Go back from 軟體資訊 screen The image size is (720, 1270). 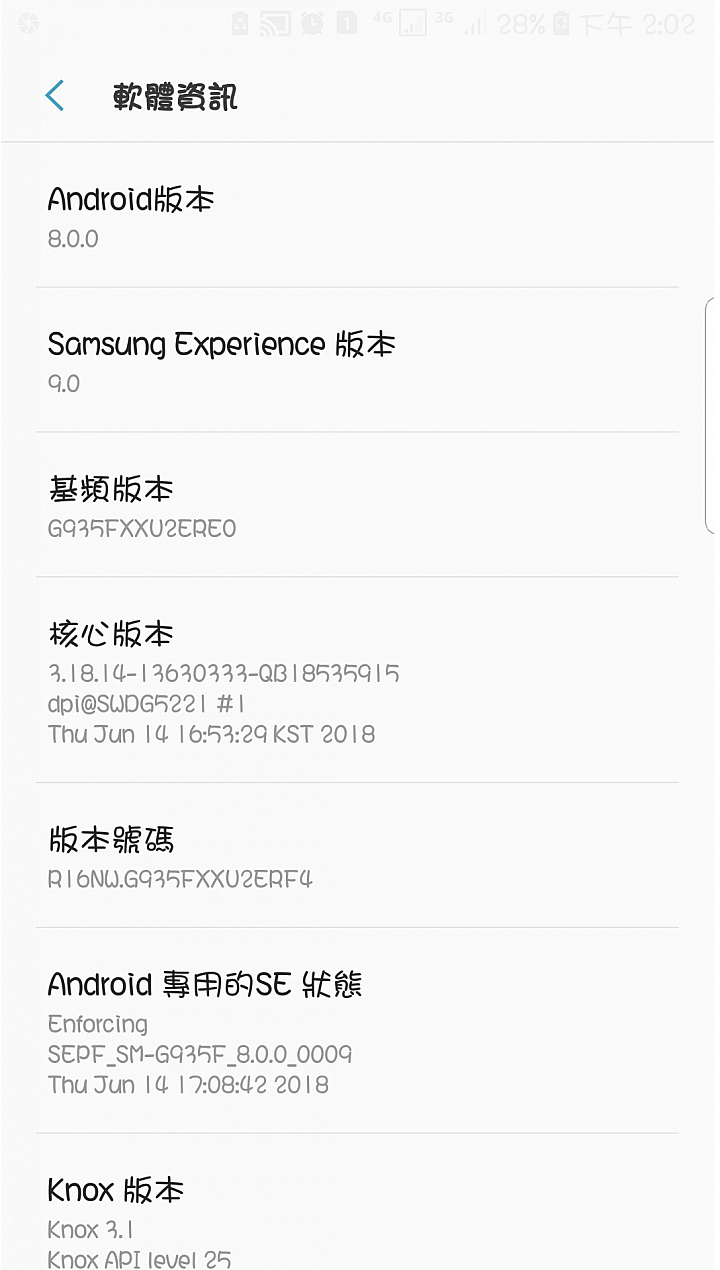pos(55,97)
